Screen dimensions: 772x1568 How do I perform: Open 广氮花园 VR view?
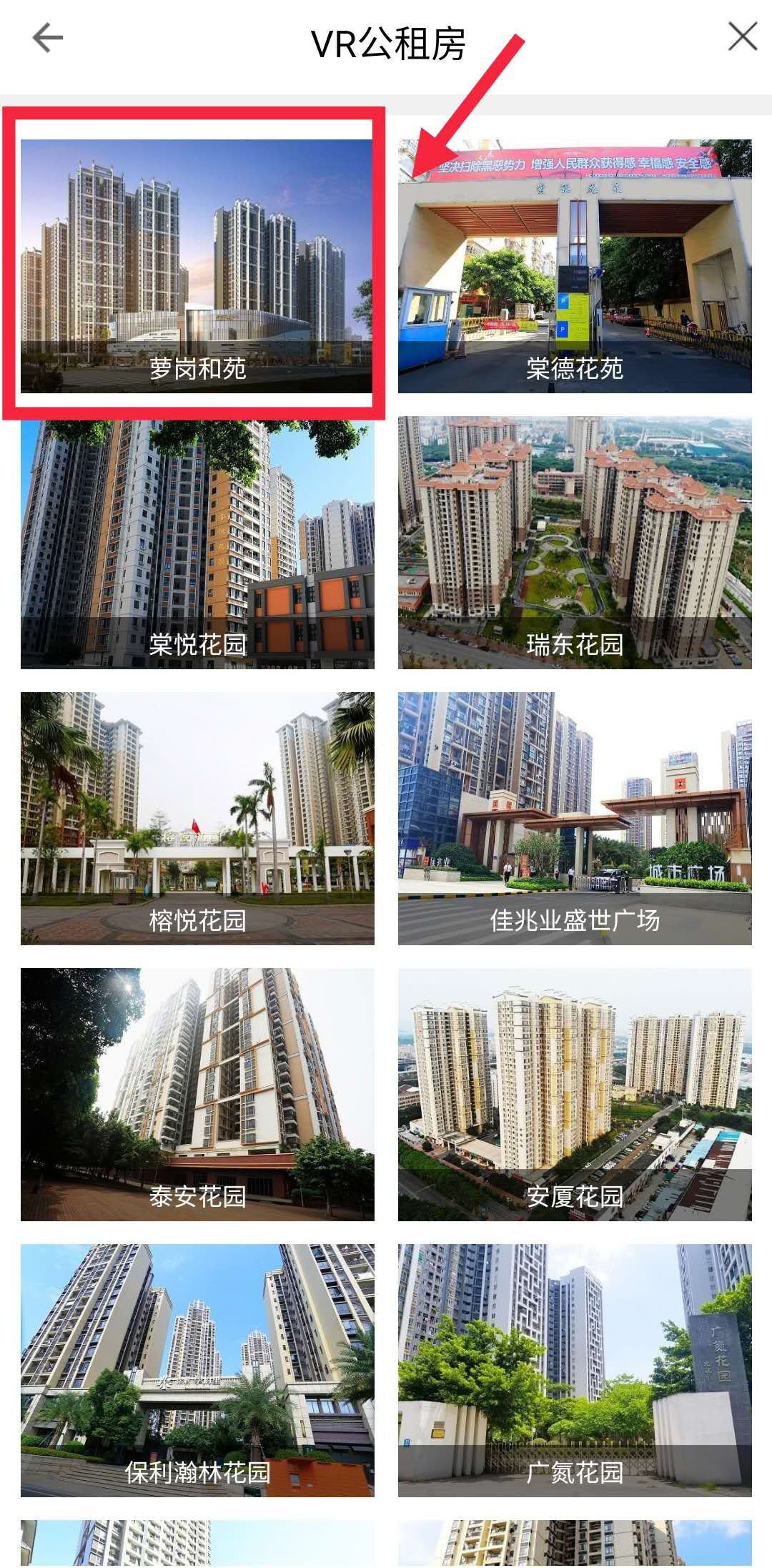pyautogui.click(x=575, y=1370)
